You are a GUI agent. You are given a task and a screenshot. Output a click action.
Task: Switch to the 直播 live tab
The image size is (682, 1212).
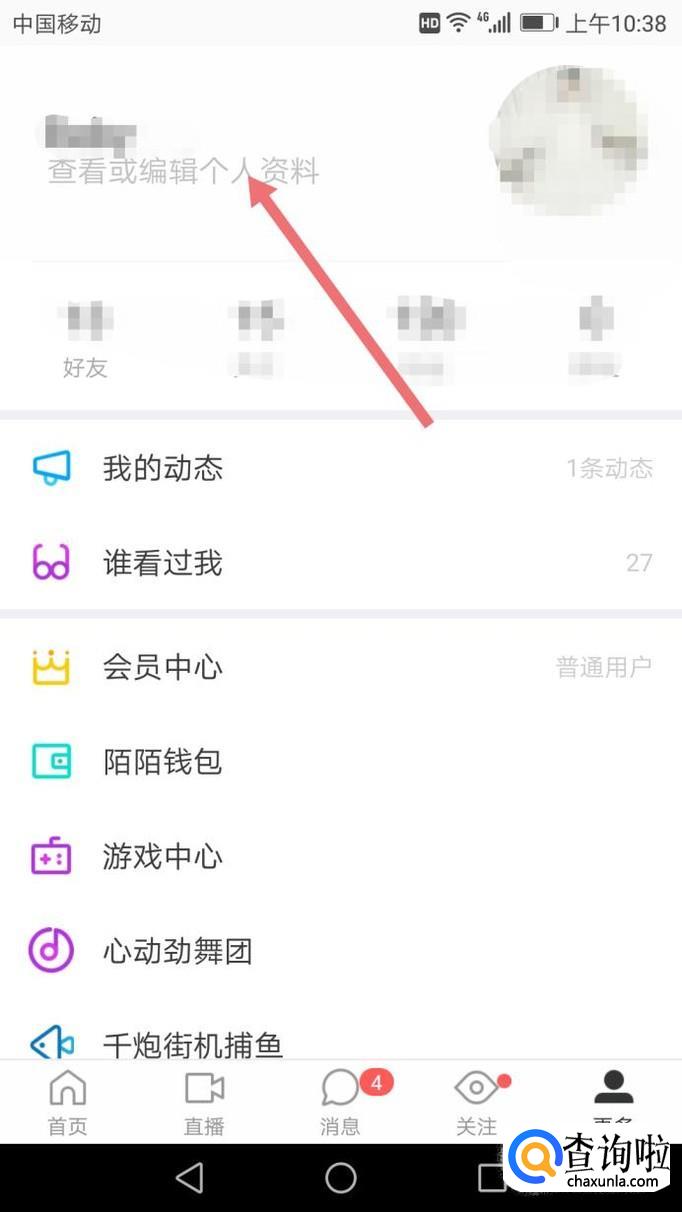[204, 1102]
